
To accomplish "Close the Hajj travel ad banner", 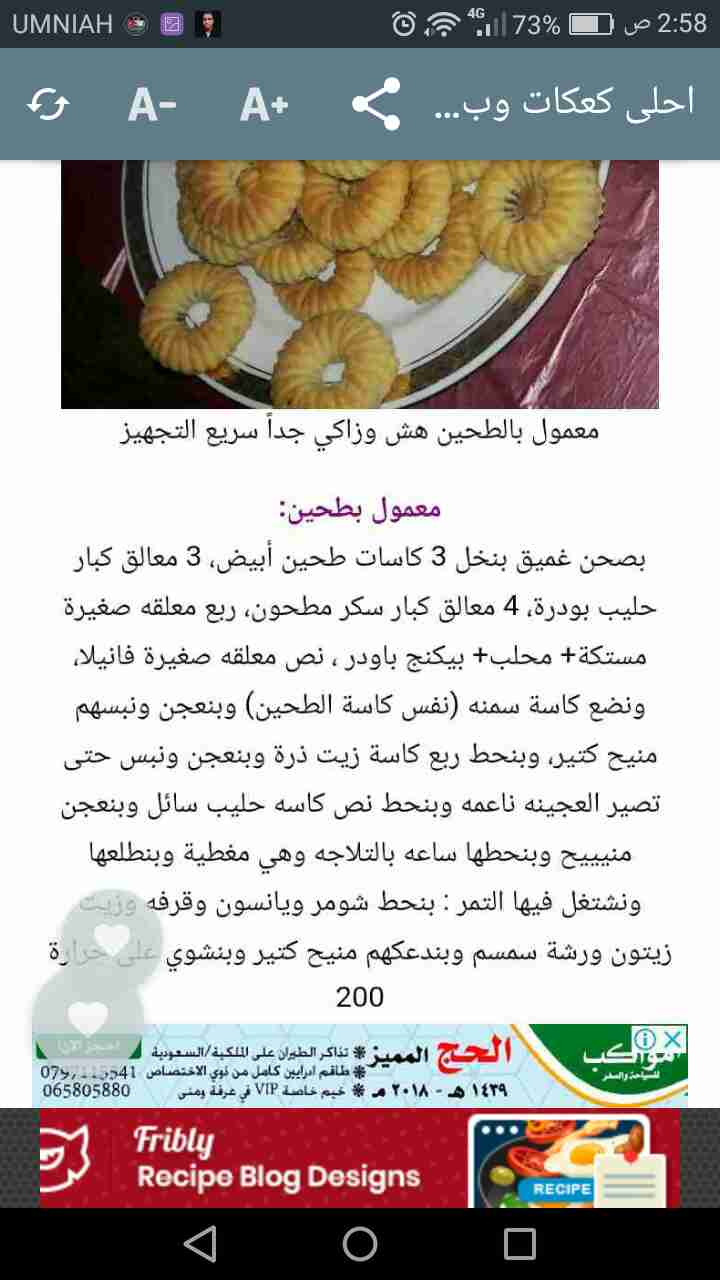I will pos(675,1040).
